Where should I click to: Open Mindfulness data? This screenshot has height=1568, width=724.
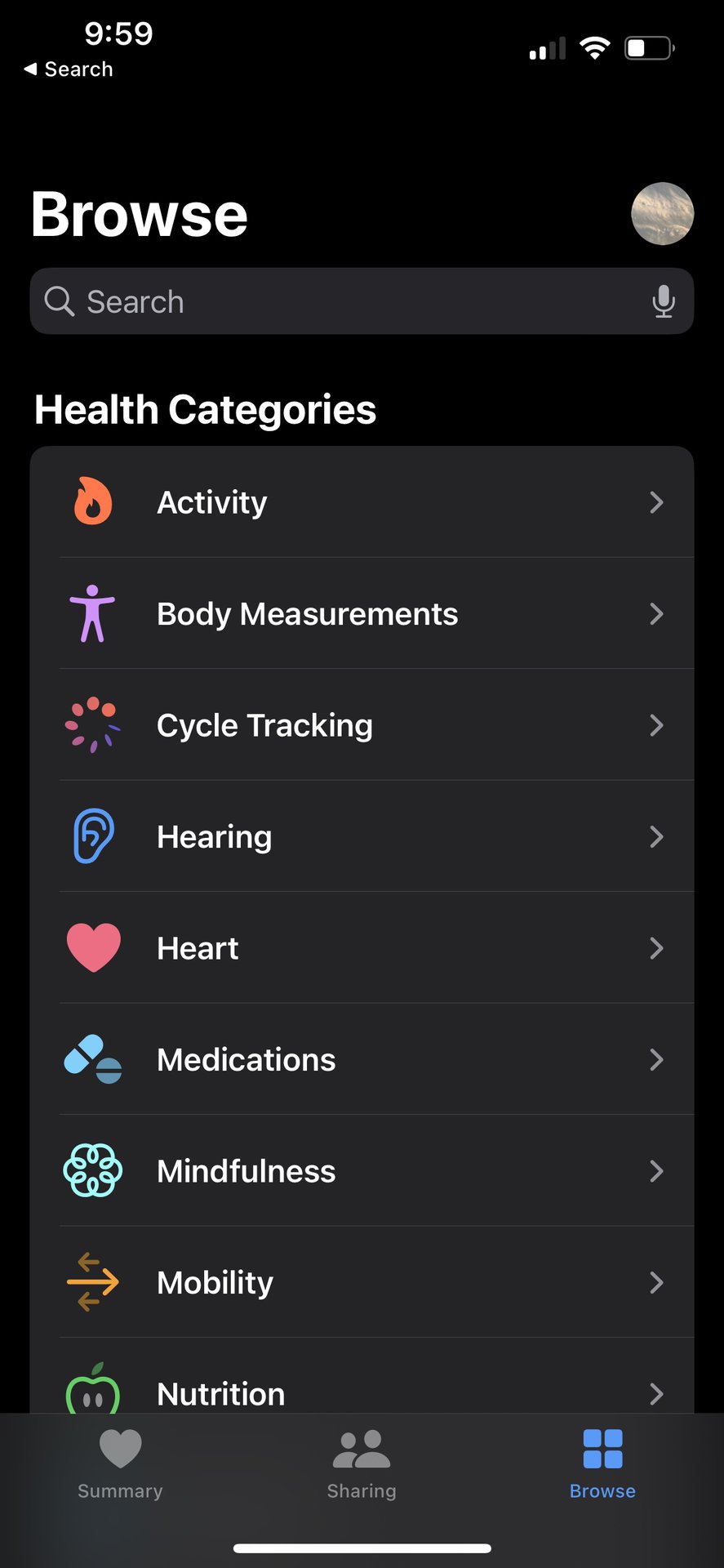[362, 1171]
